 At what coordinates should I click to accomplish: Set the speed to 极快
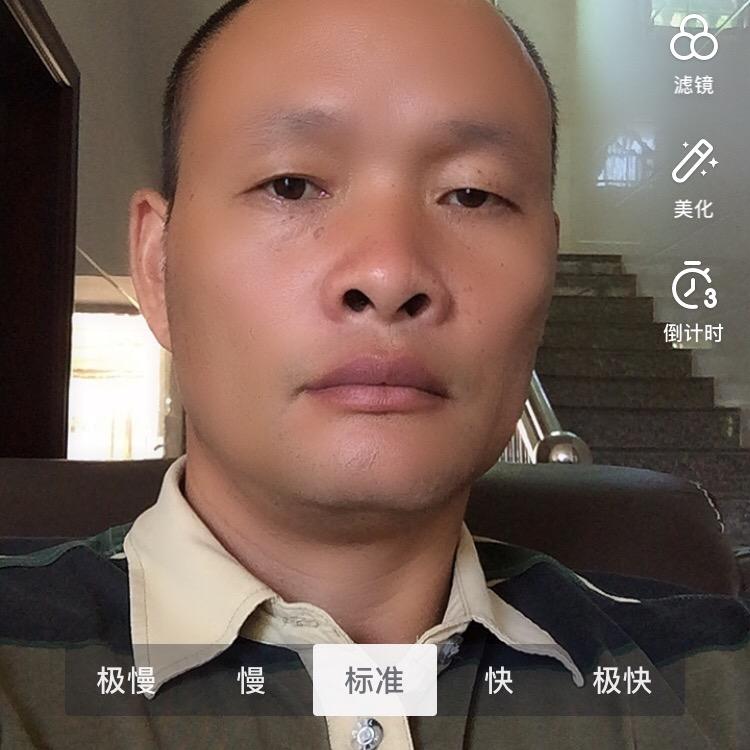(x=622, y=681)
